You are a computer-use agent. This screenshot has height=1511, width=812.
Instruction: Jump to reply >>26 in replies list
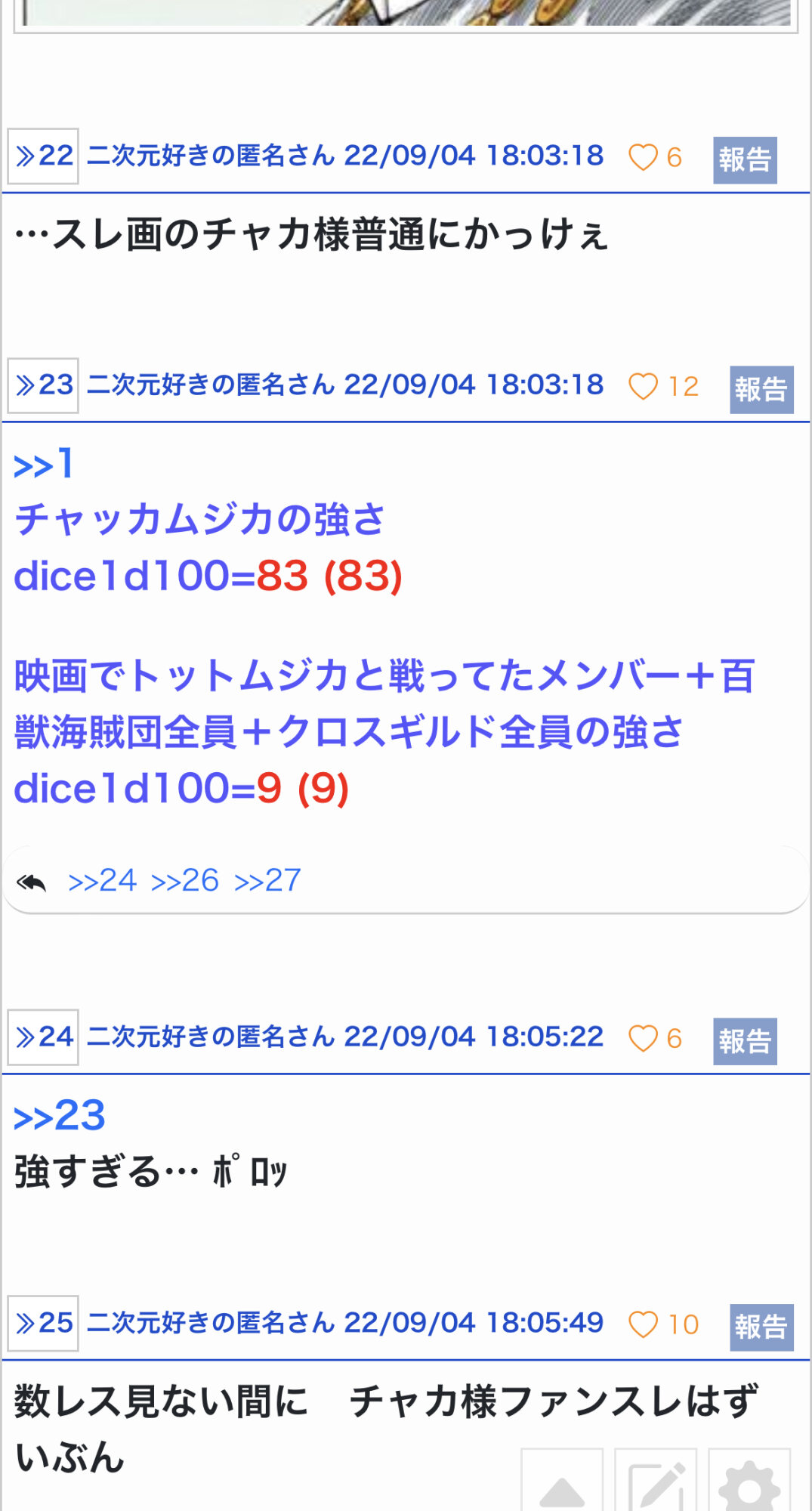click(x=185, y=880)
